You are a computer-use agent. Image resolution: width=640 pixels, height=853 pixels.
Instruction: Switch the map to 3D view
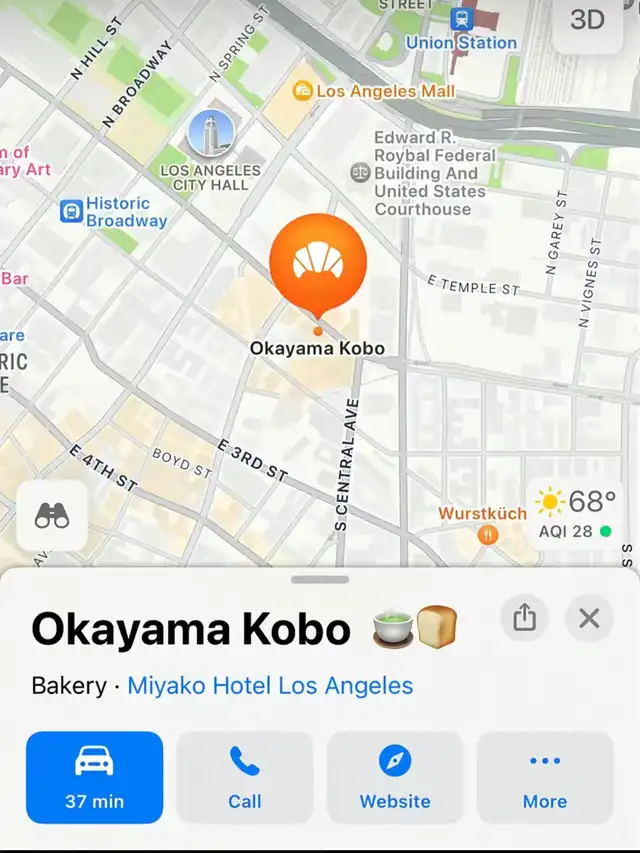point(587,21)
